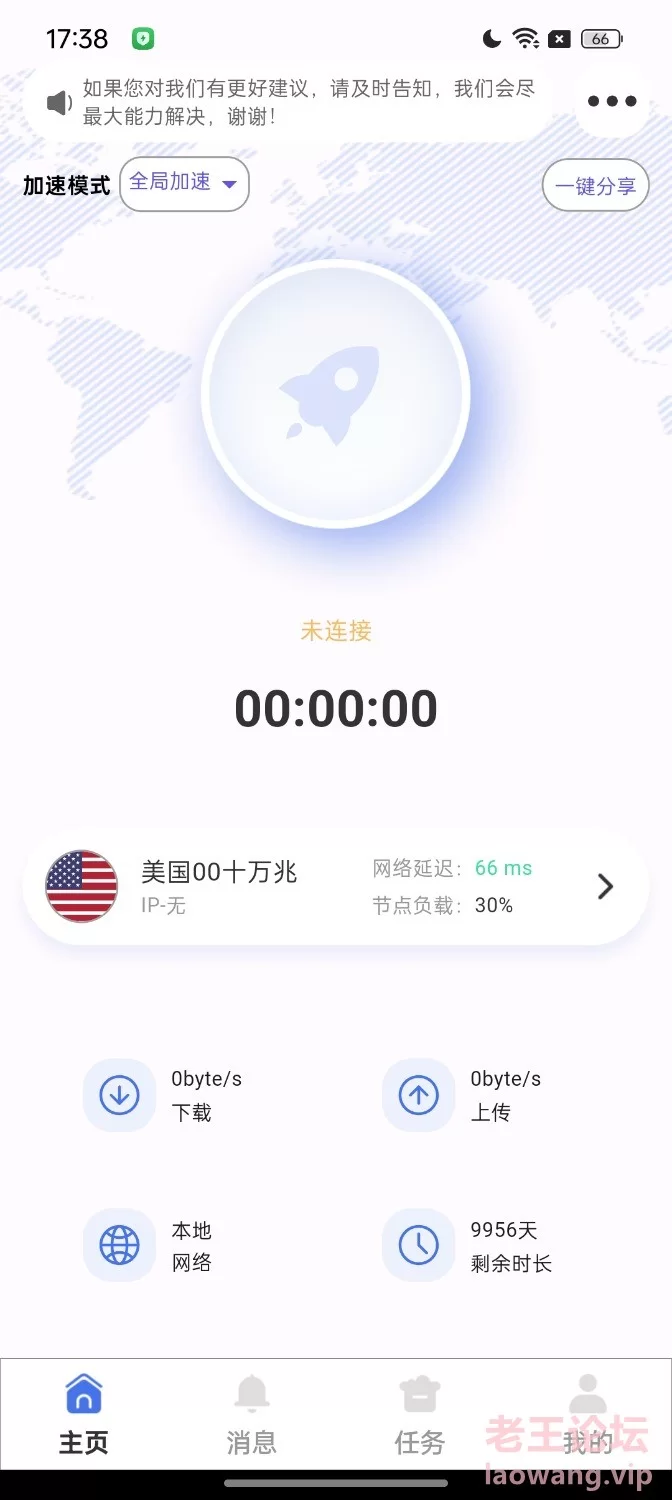Expand the 全局加速 mode dropdown
Screen dimensions: 672x1500
tap(184, 184)
